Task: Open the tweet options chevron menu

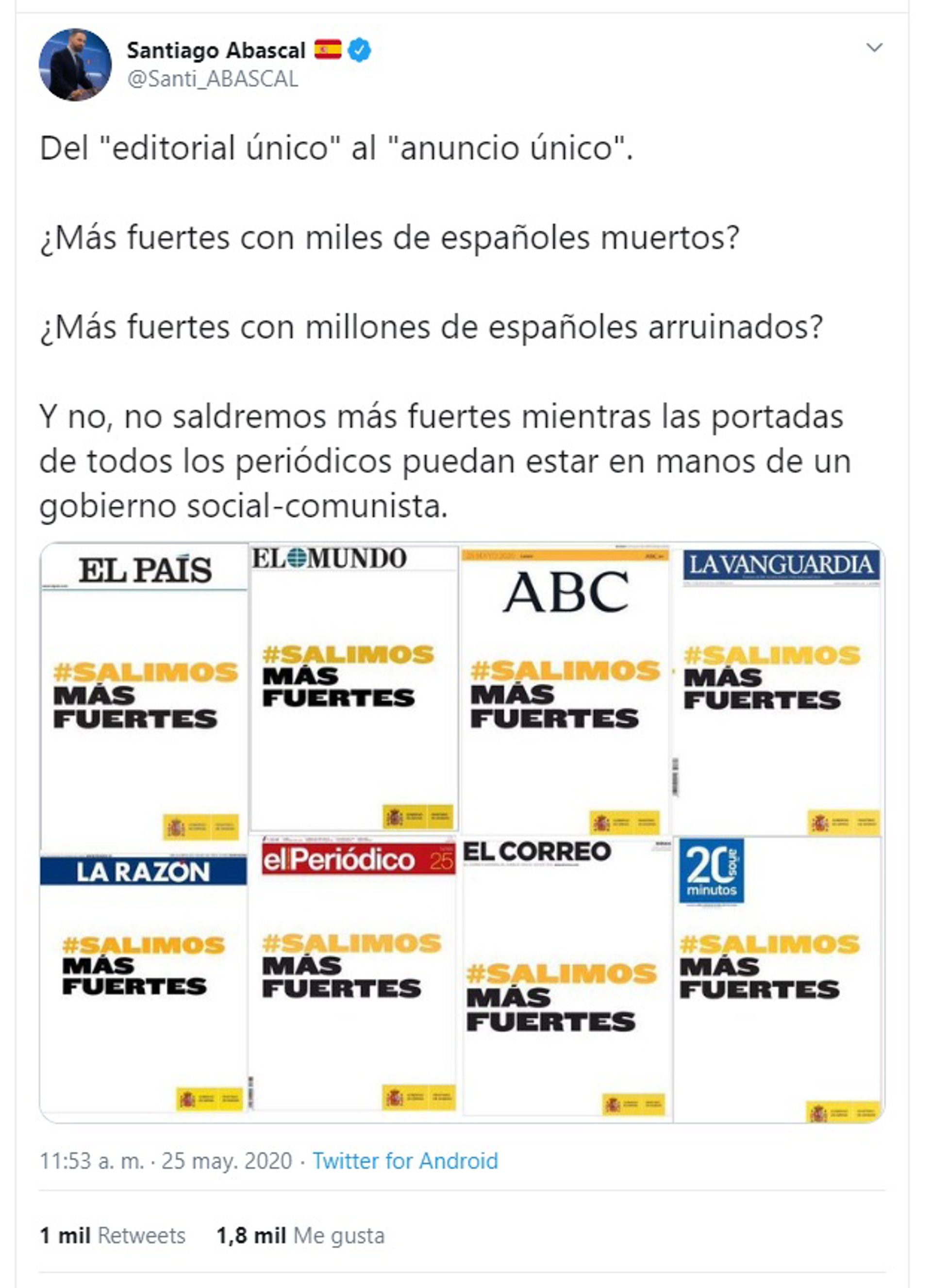Action: tap(874, 48)
